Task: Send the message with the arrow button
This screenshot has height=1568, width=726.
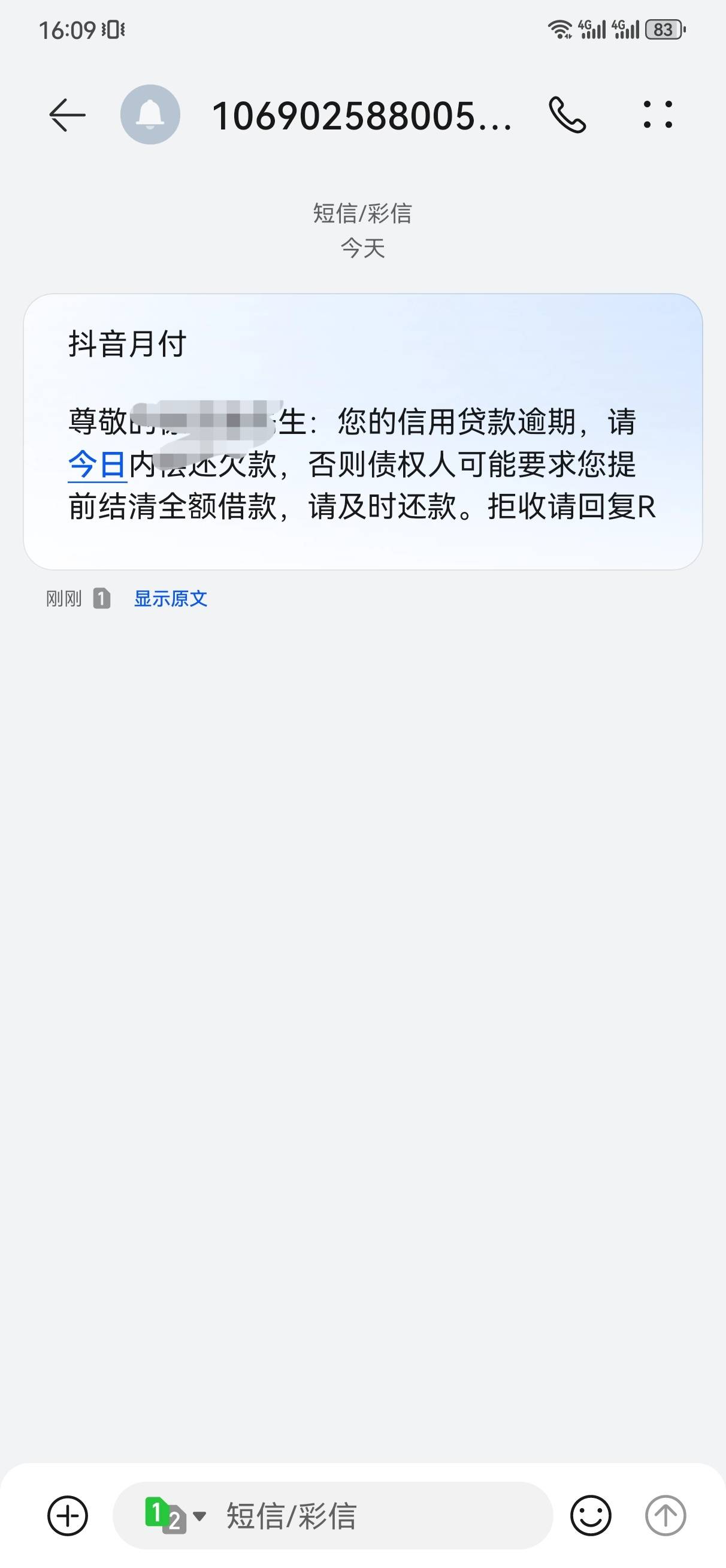Action: pos(665,1516)
